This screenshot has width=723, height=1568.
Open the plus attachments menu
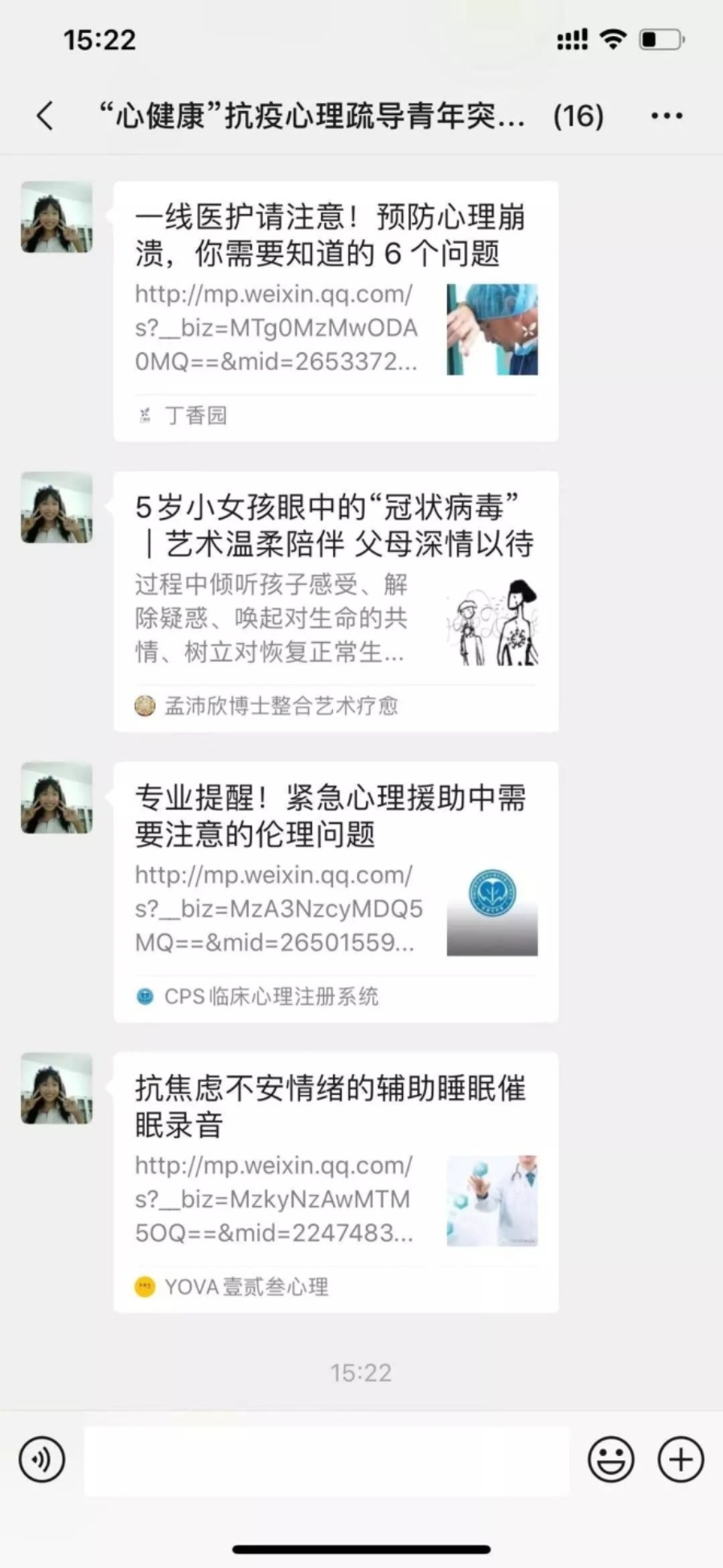680,1459
